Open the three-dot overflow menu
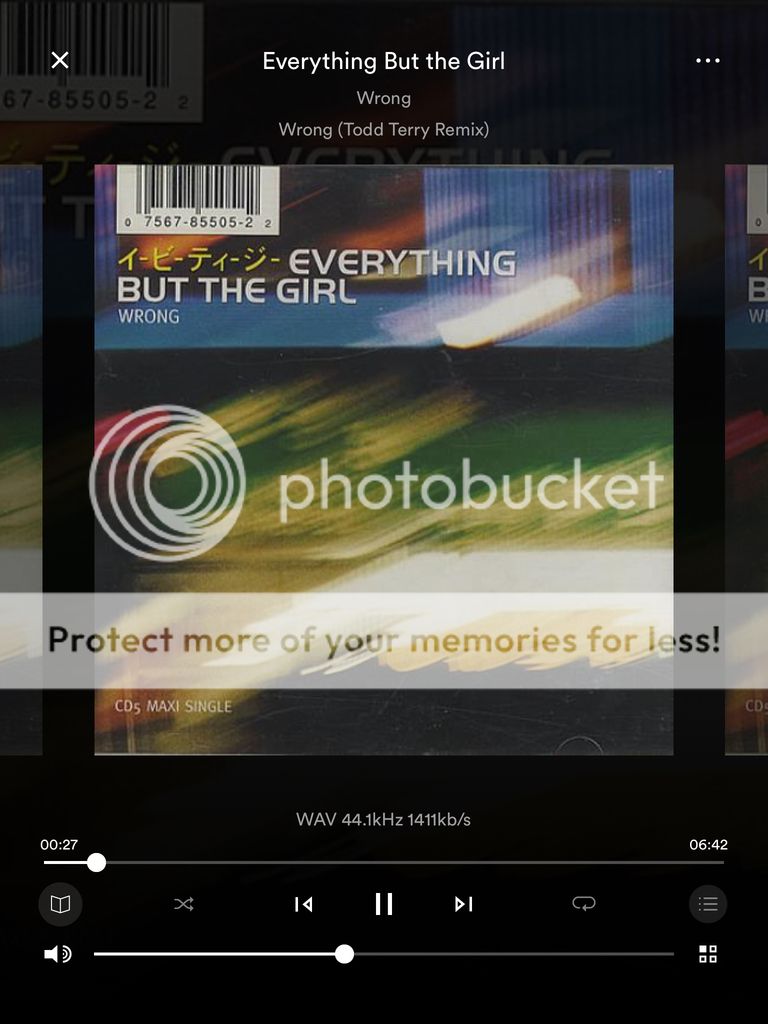Image resolution: width=768 pixels, height=1024 pixels. (x=707, y=60)
